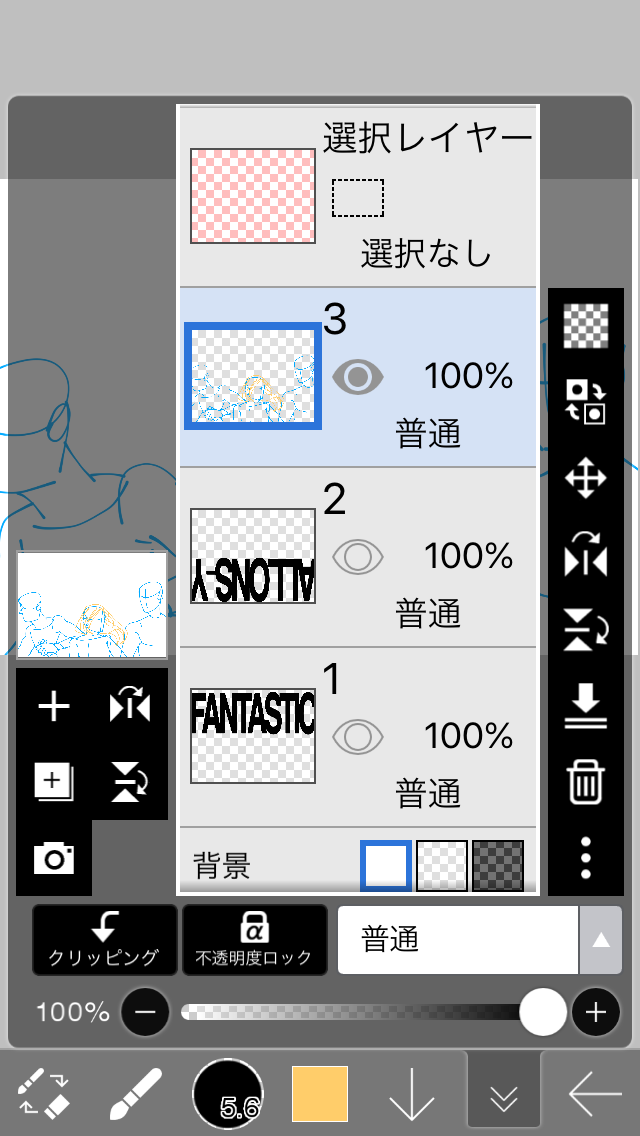Increase opacity with the plus button
The width and height of the screenshot is (640, 1136).
click(596, 1012)
